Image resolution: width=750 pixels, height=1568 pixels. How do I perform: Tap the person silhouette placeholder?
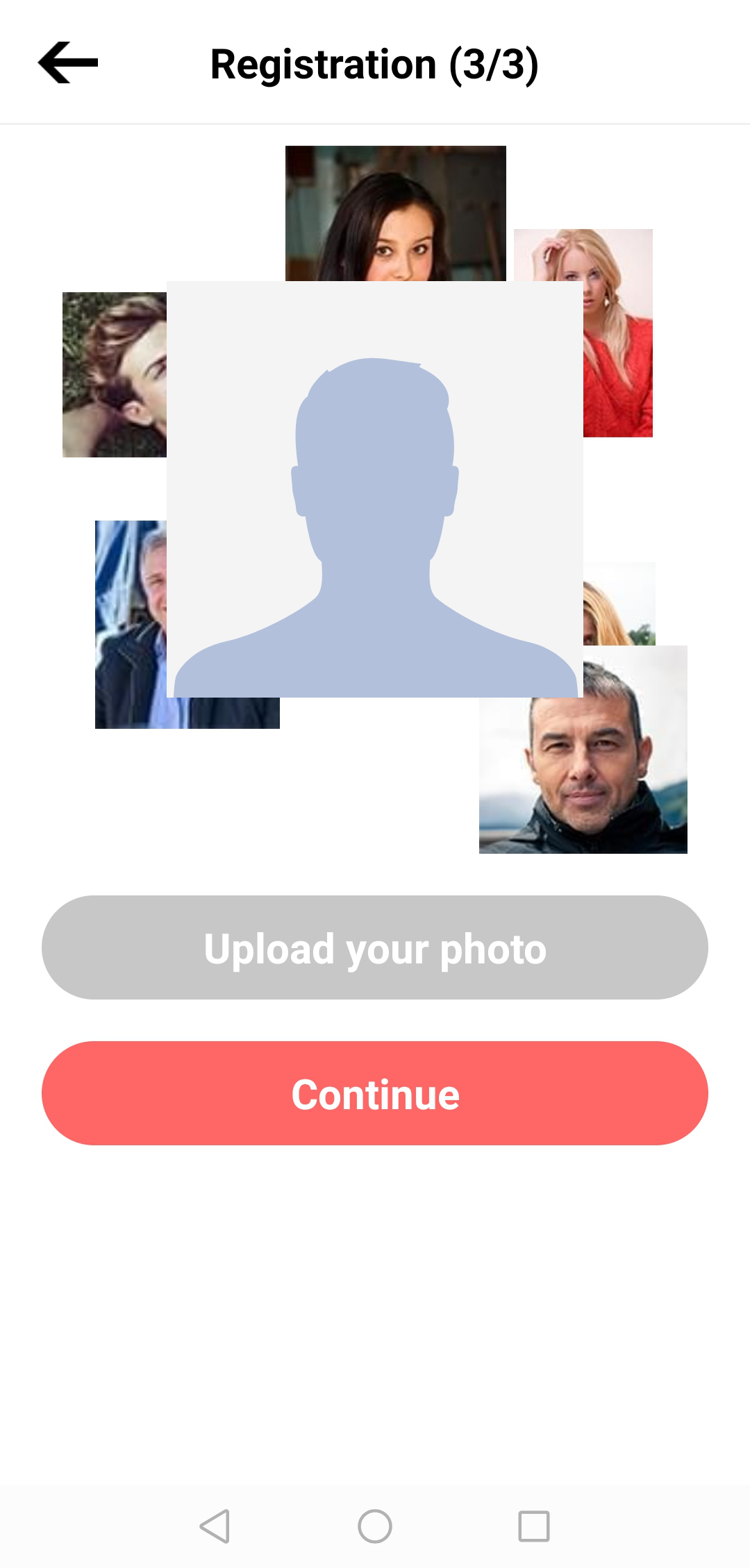[x=375, y=486]
